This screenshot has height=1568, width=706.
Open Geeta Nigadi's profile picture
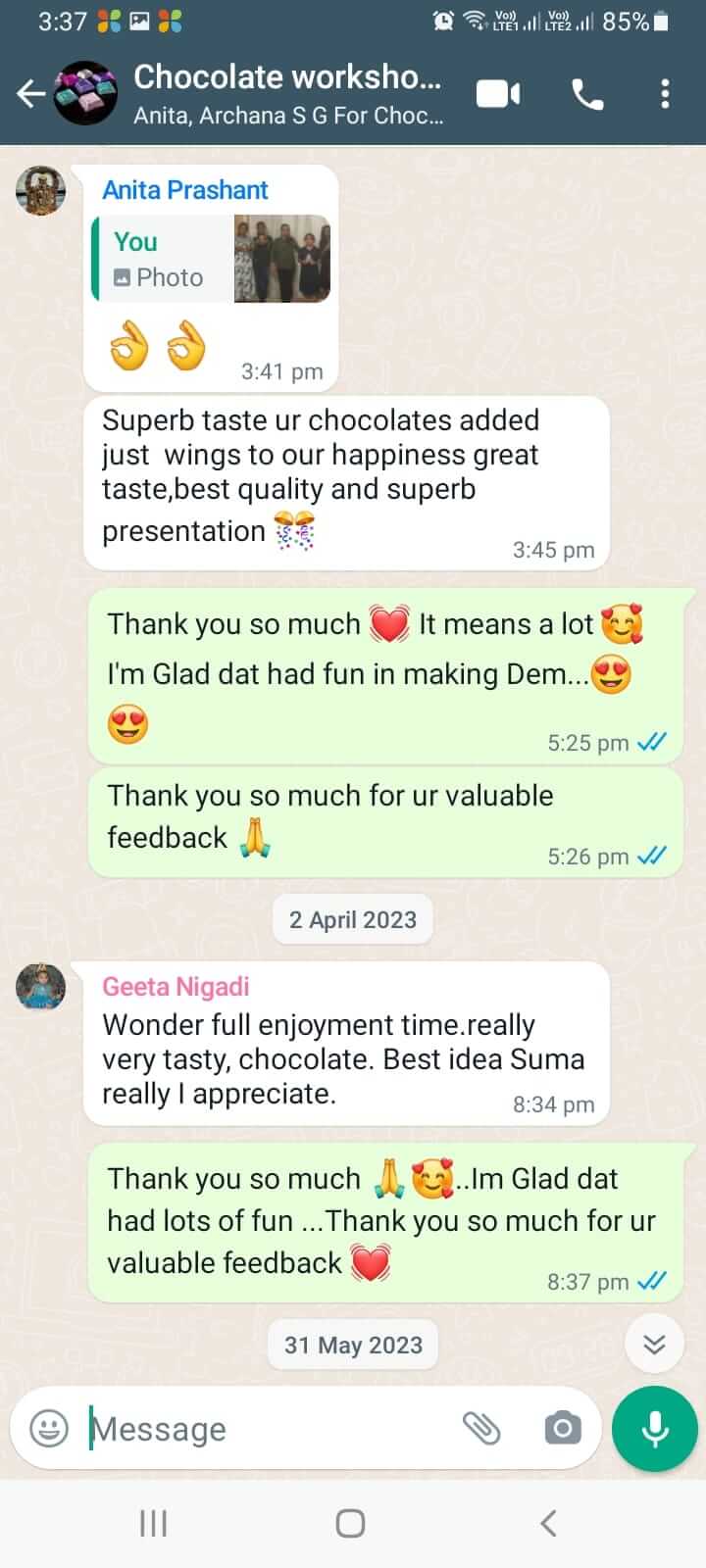41,986
